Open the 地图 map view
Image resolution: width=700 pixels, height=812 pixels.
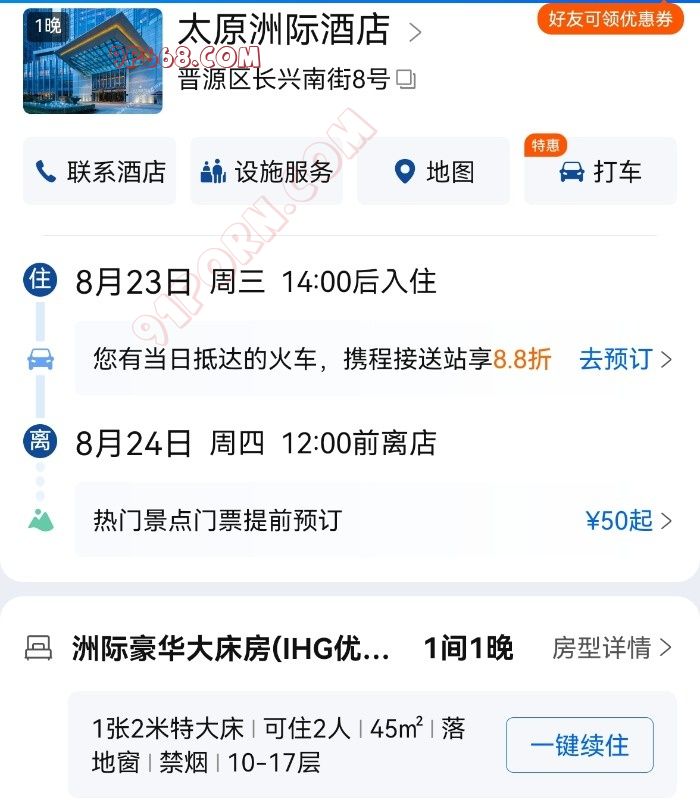coord(433,172)
